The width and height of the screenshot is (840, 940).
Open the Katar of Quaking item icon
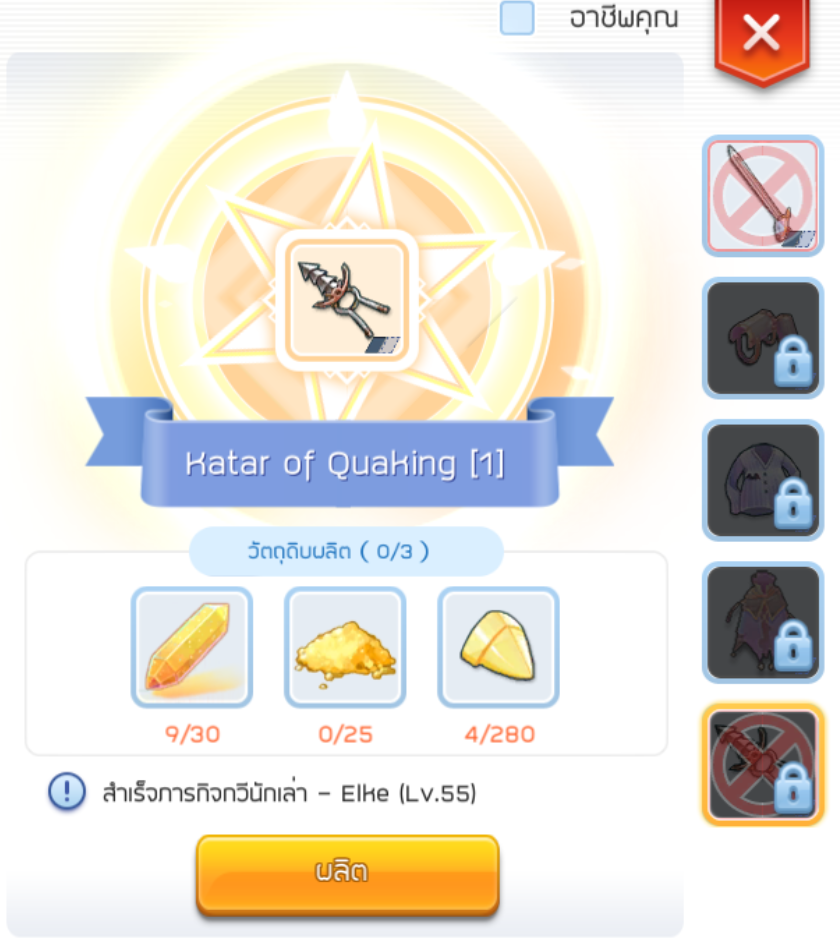pyautogui.click(x=345, y=300)
